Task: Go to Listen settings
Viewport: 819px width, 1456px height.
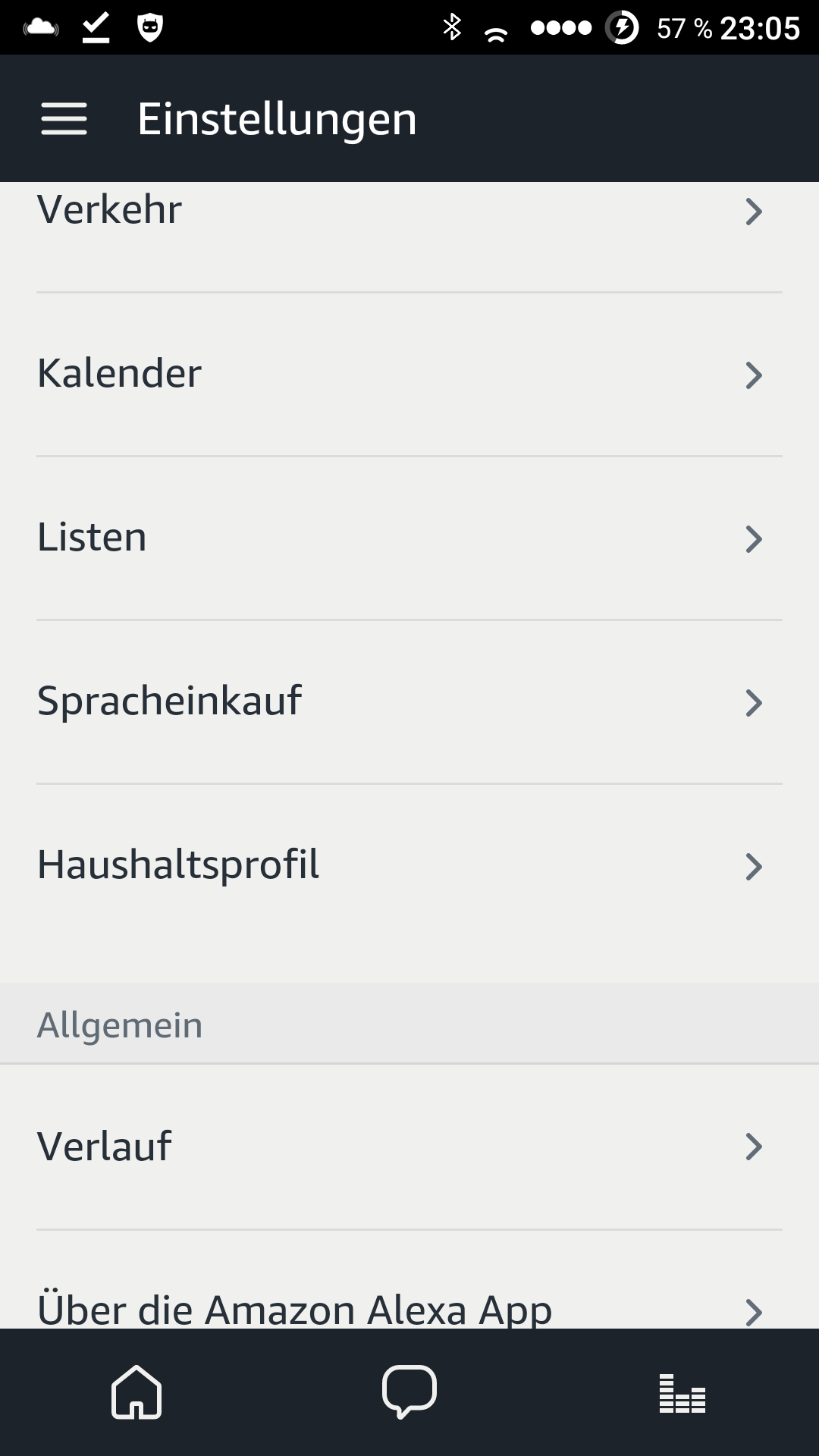Action: click(409, 538)
